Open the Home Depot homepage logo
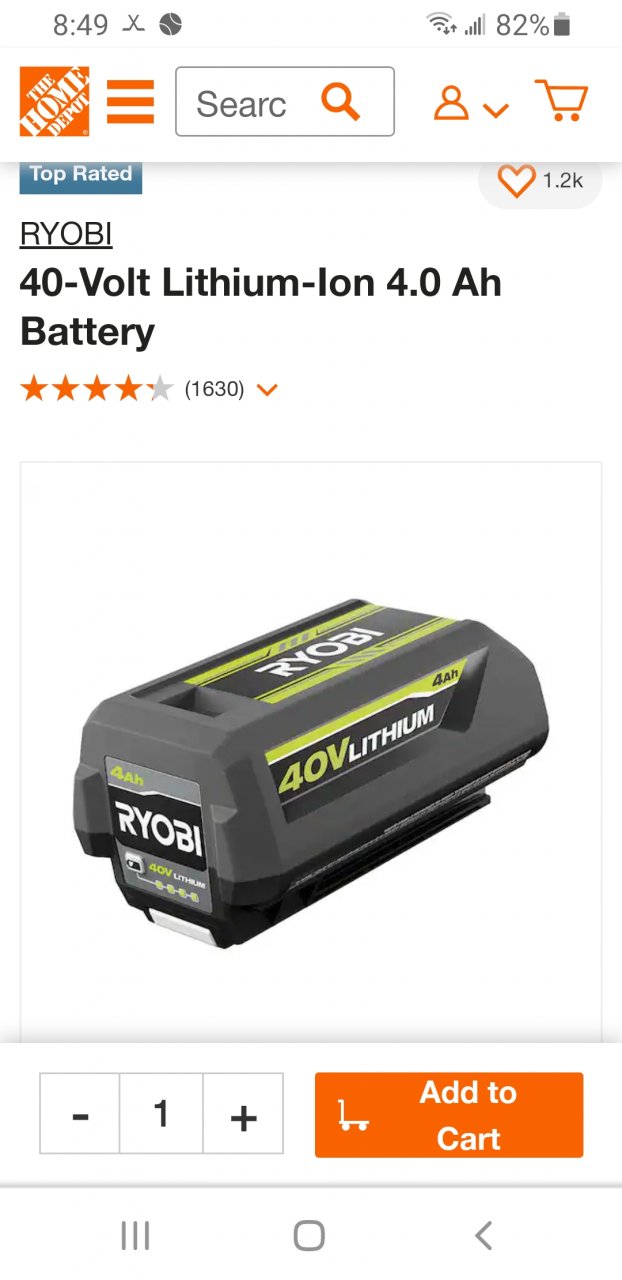Image resolution: width=622 pixels, height=1280 pixels. (x=54, y=102)
